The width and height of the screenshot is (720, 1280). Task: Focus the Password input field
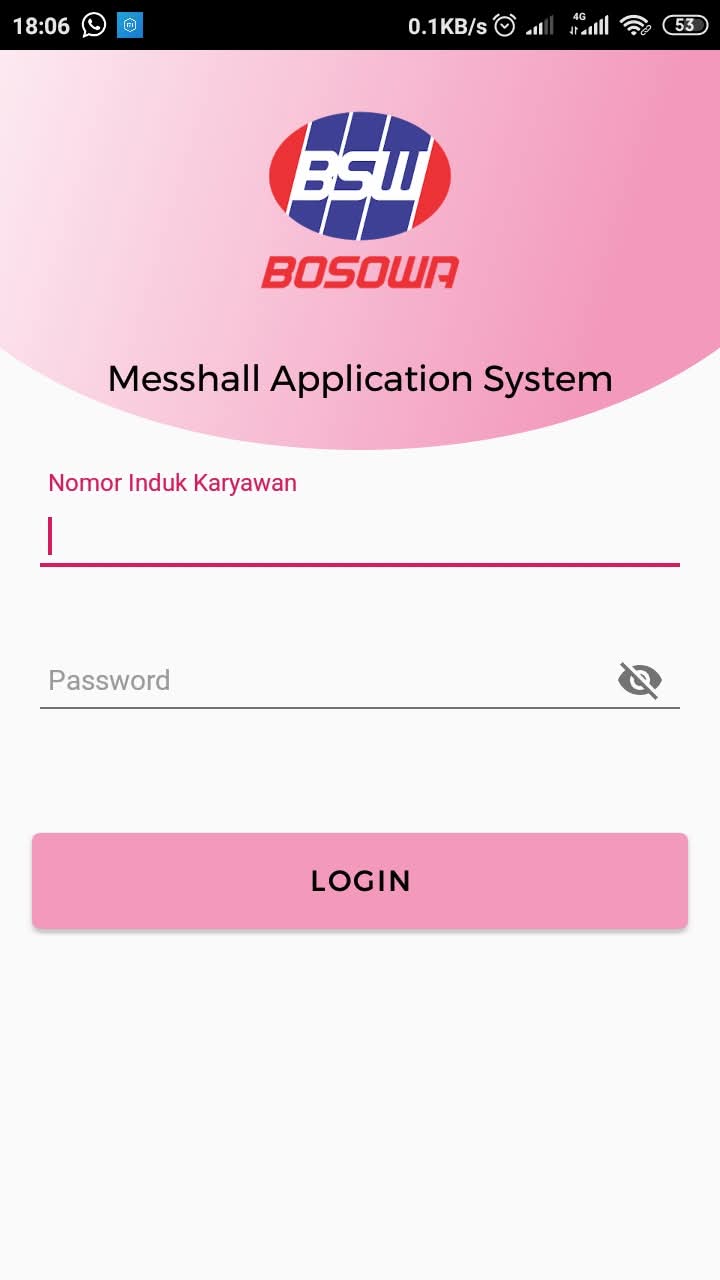(x=300, y=681)
